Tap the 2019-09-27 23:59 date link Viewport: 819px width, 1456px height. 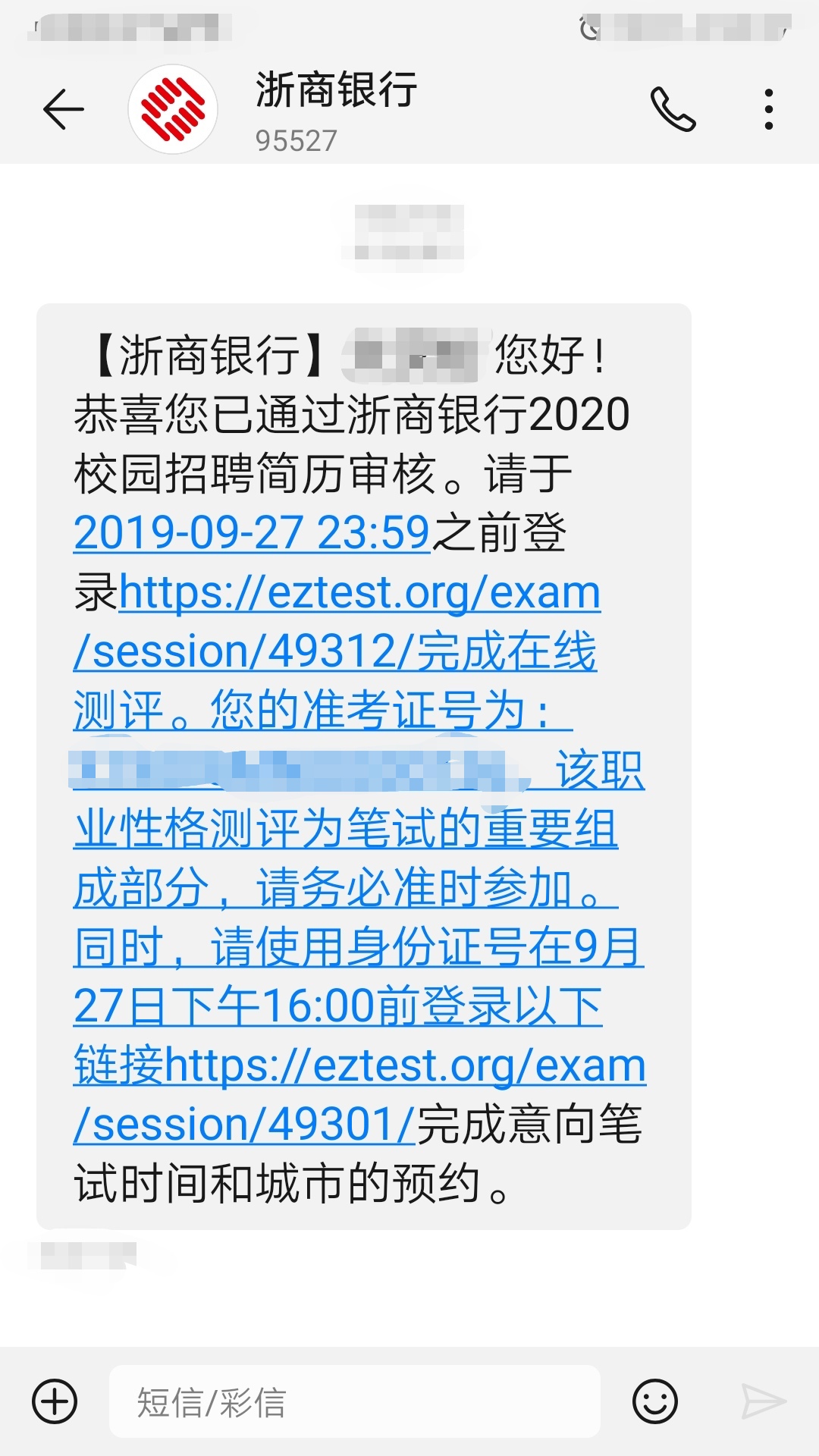click(x=252, y=533)
